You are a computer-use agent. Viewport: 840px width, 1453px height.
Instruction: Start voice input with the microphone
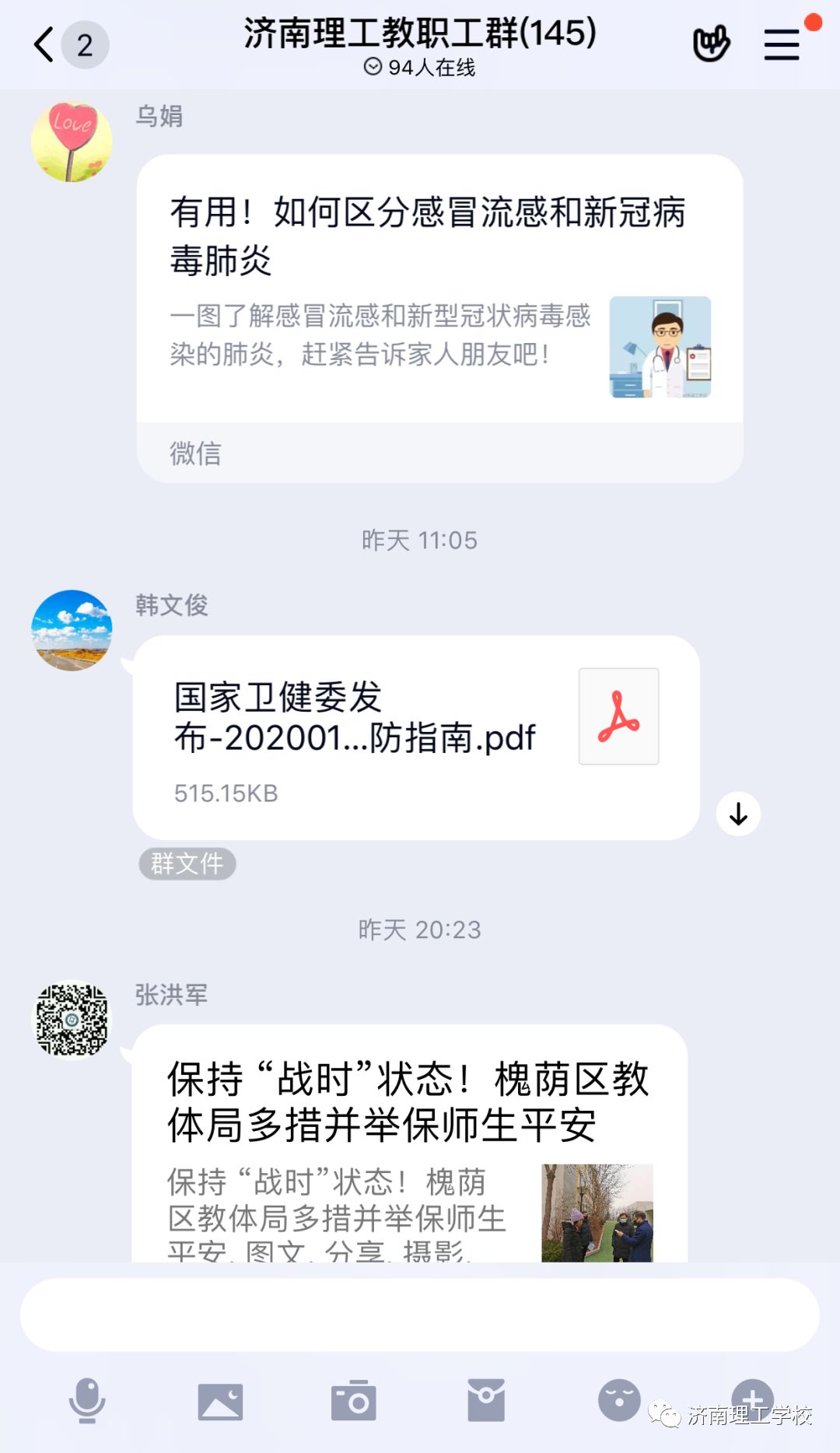87,1400
